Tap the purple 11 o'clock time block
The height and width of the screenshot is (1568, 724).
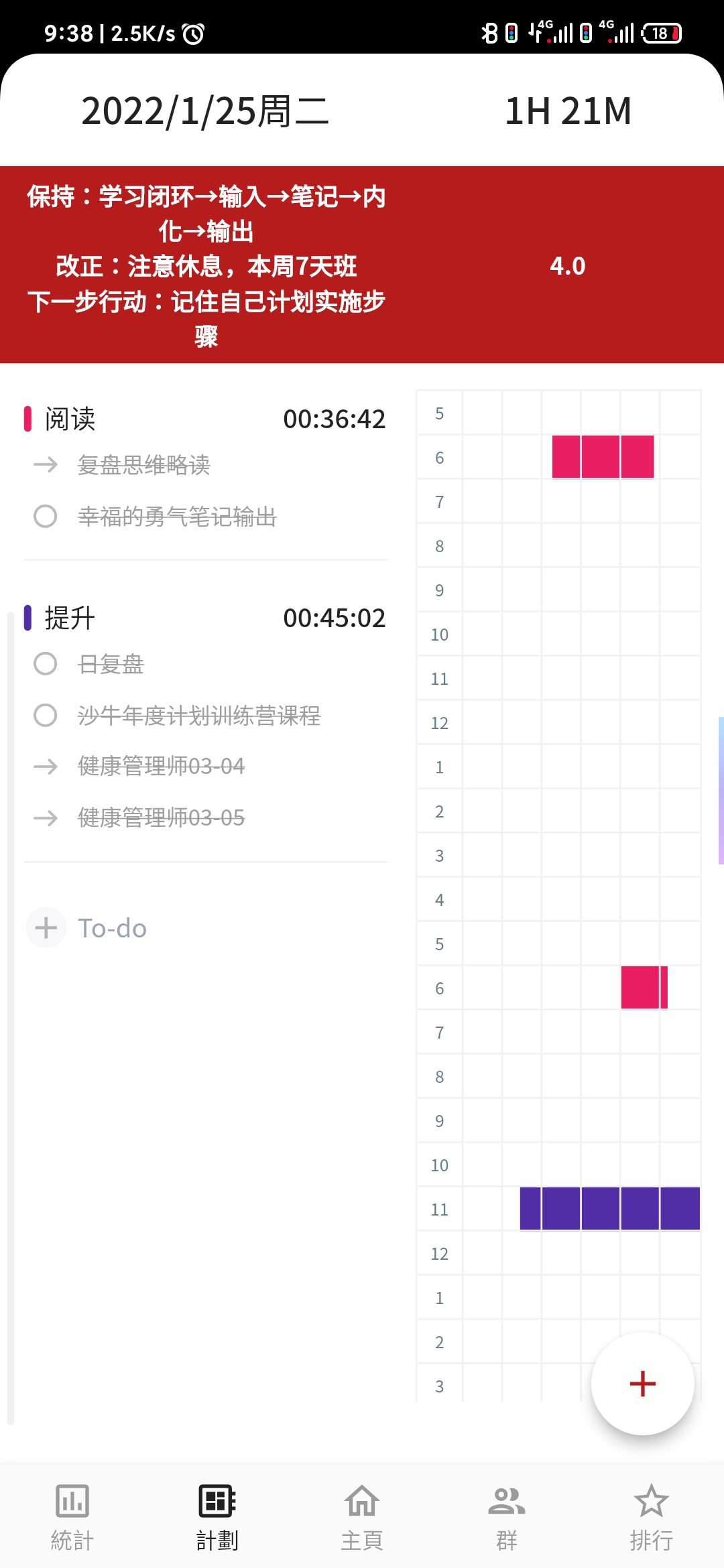coord(610,1208)
